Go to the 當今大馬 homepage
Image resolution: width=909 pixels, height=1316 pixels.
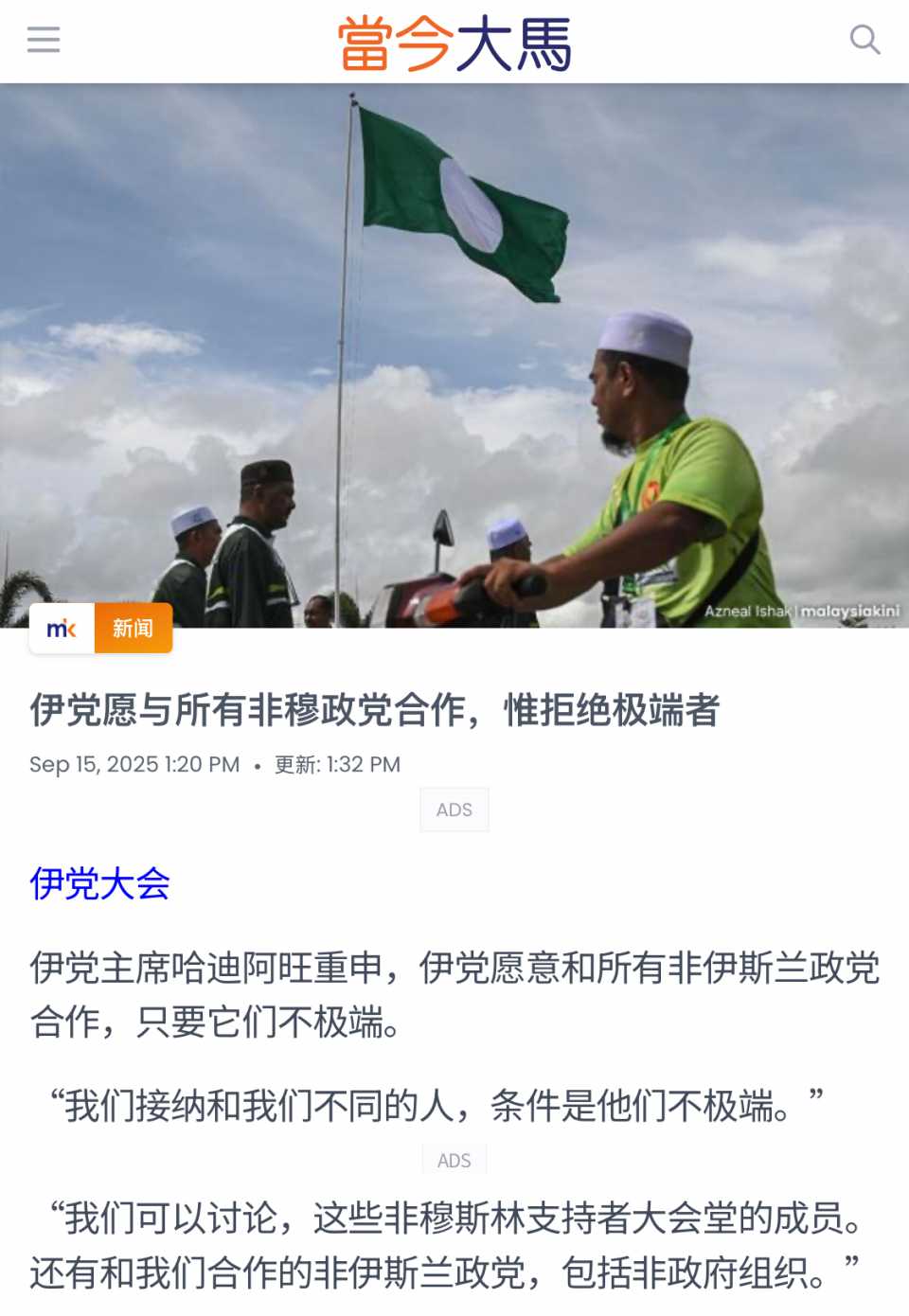pos(455,43)
